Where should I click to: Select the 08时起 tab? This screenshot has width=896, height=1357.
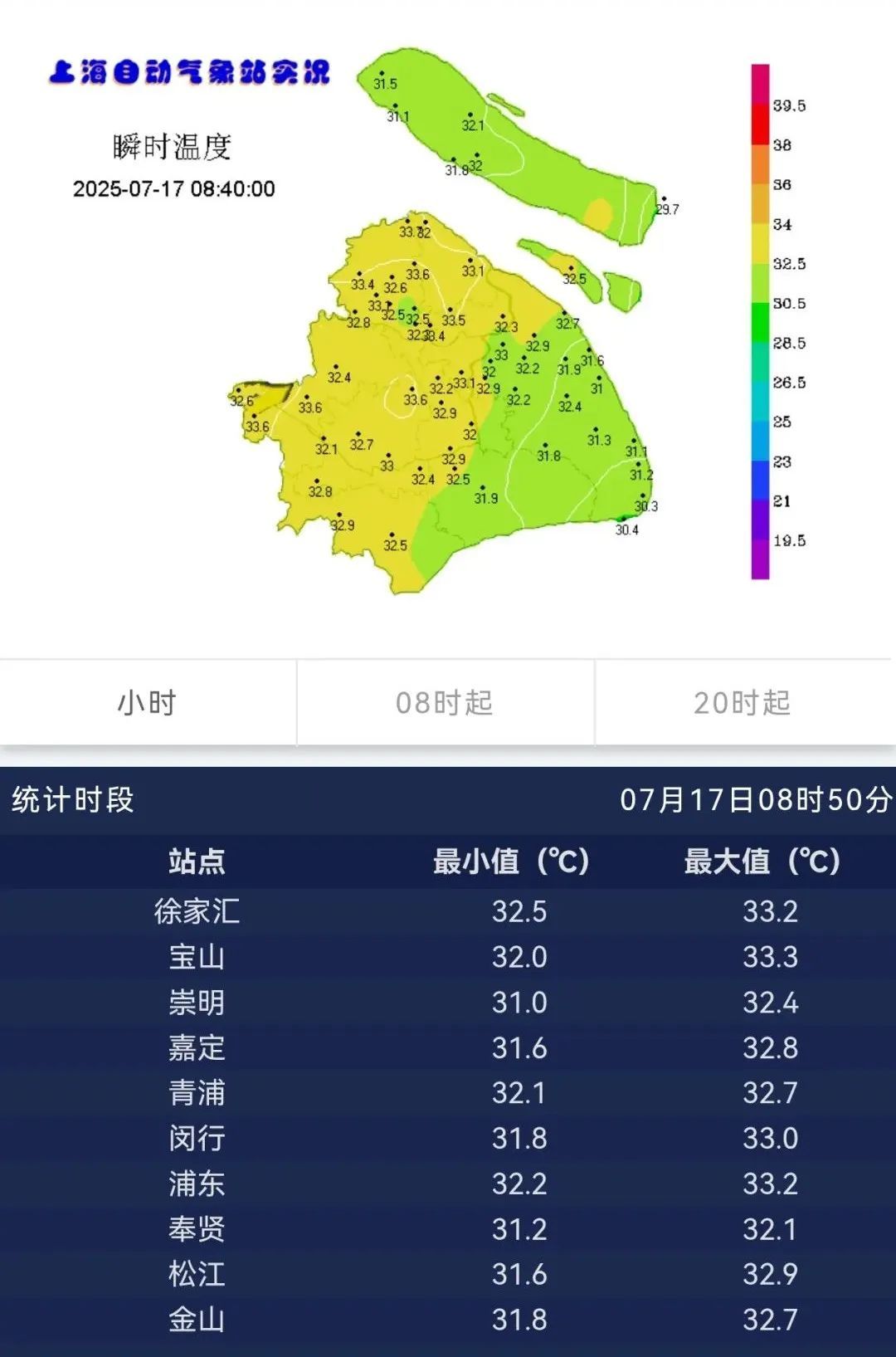tap(446, 703)
